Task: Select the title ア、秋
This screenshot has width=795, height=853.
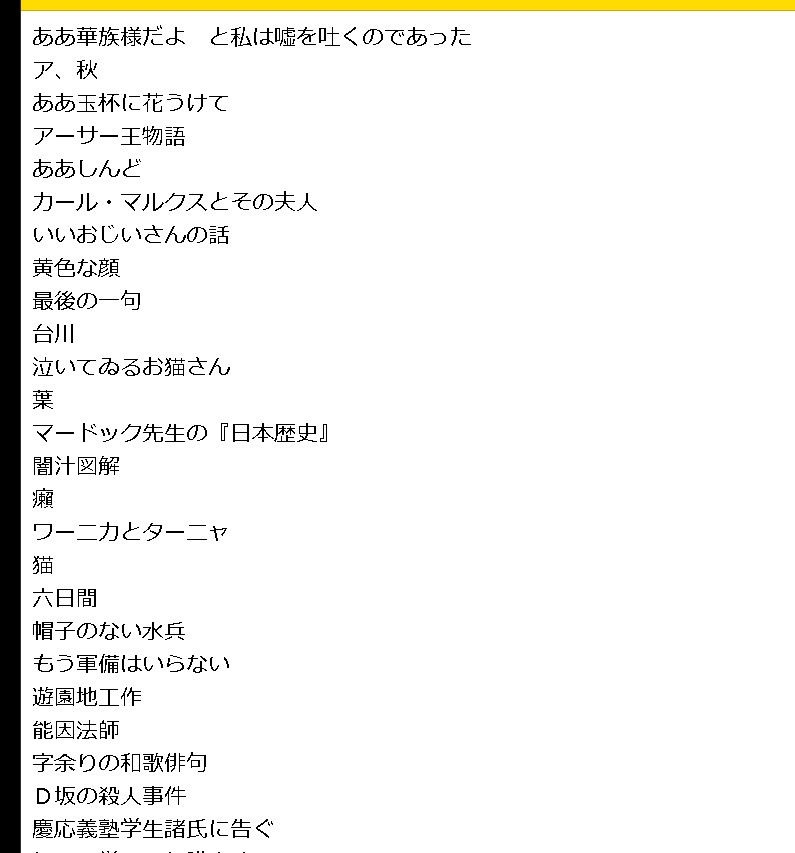Action: 65,70
